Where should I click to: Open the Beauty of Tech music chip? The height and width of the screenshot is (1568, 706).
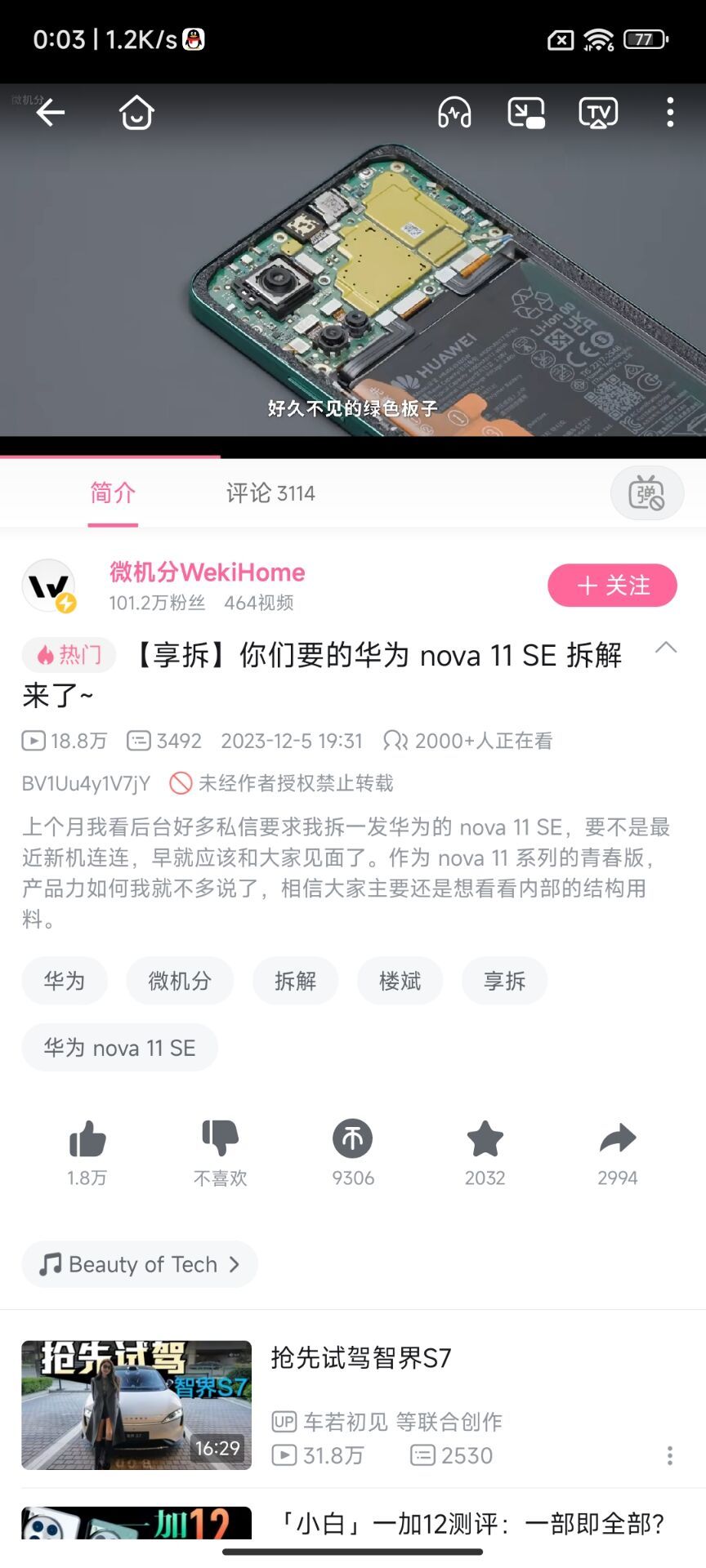pyautogui.click(x=140, y=1264)
